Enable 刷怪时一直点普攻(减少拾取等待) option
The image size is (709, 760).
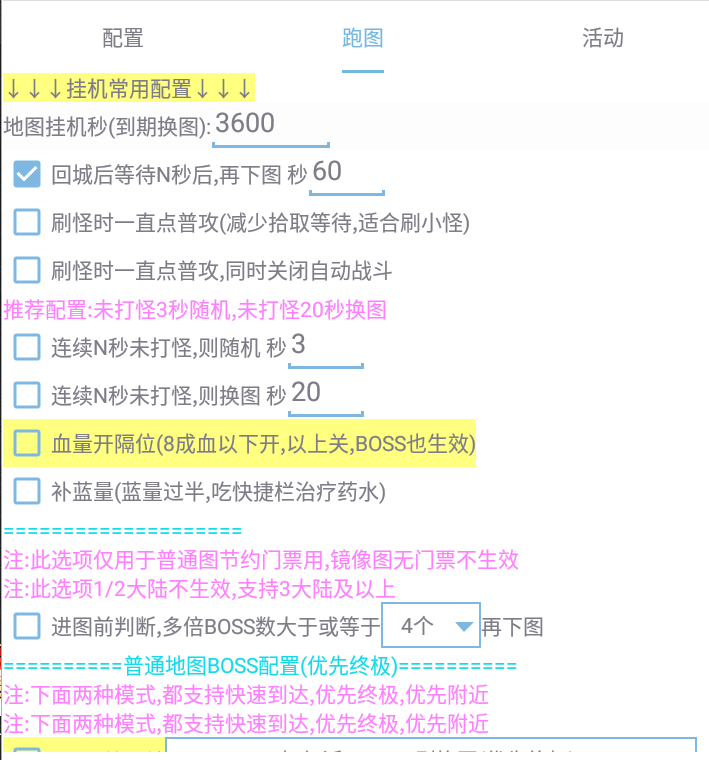tap(27, 222)
